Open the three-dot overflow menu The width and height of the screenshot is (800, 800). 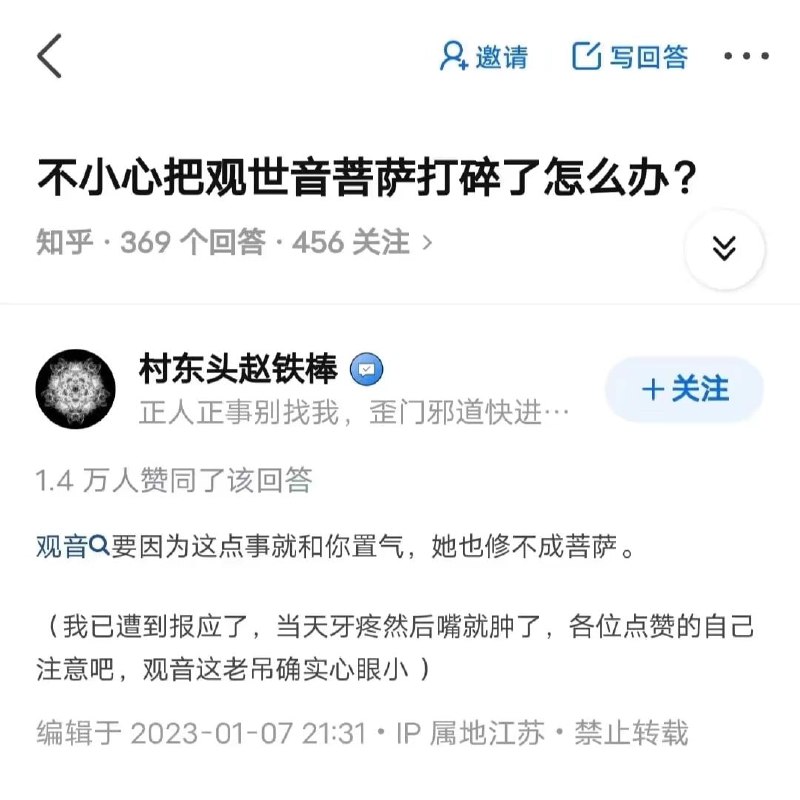(x=746, y=57)
